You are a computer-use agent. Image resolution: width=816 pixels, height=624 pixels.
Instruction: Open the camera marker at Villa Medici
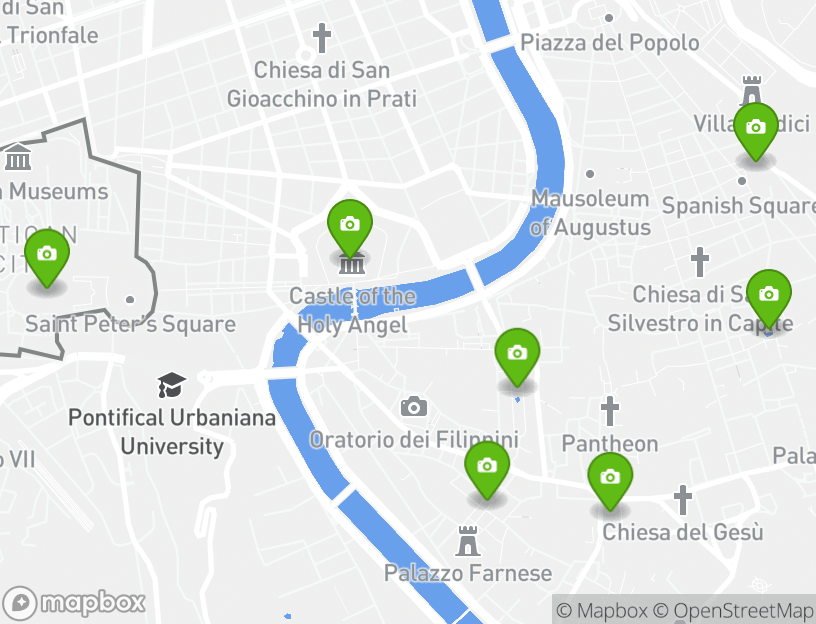click(756, 128)
